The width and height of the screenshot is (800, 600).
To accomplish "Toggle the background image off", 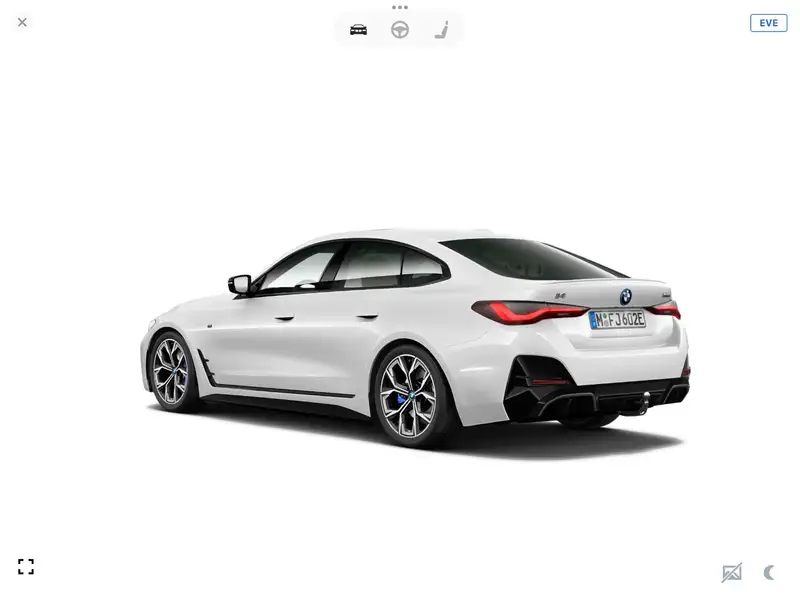I will pos(732,573).
